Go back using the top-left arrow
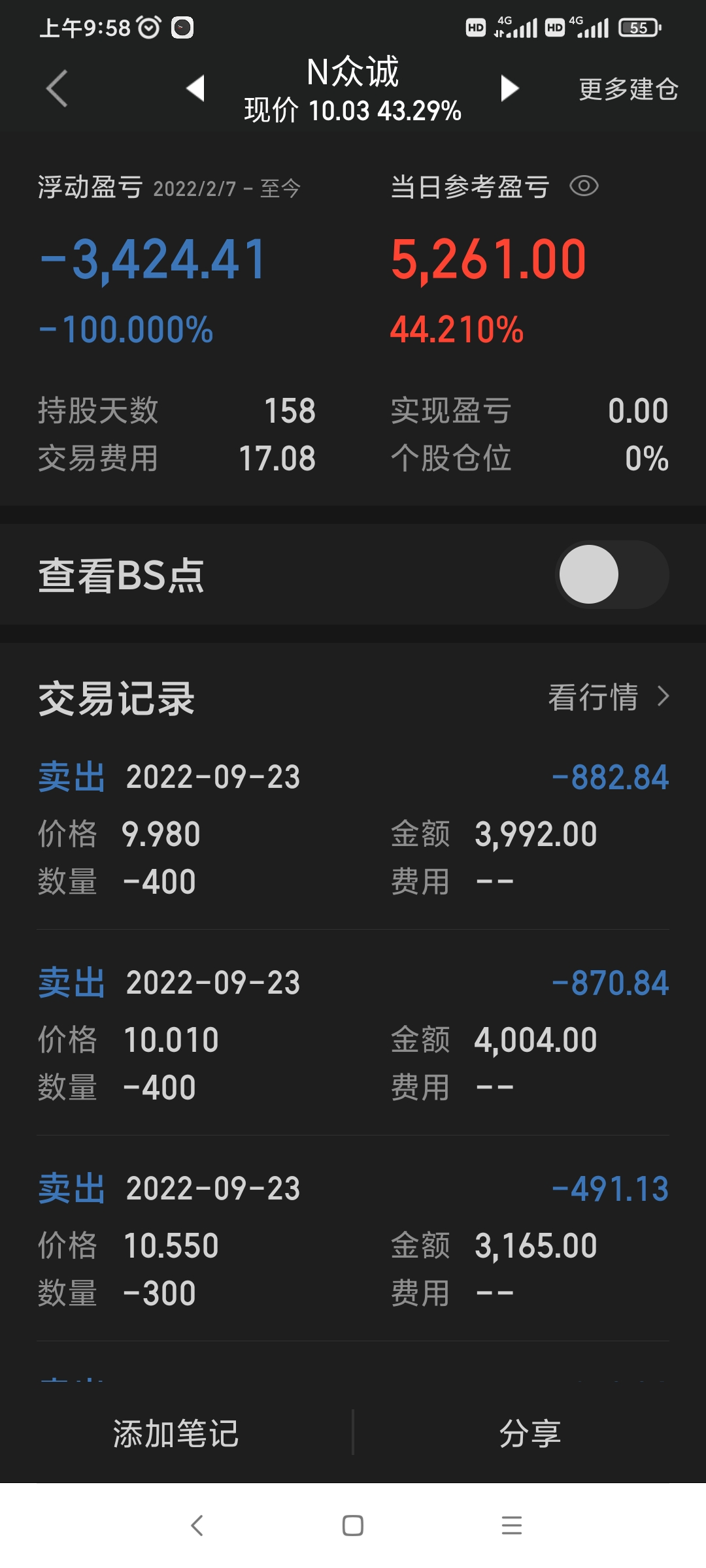Screen dimensions: 706x1568 click(58, 88)
